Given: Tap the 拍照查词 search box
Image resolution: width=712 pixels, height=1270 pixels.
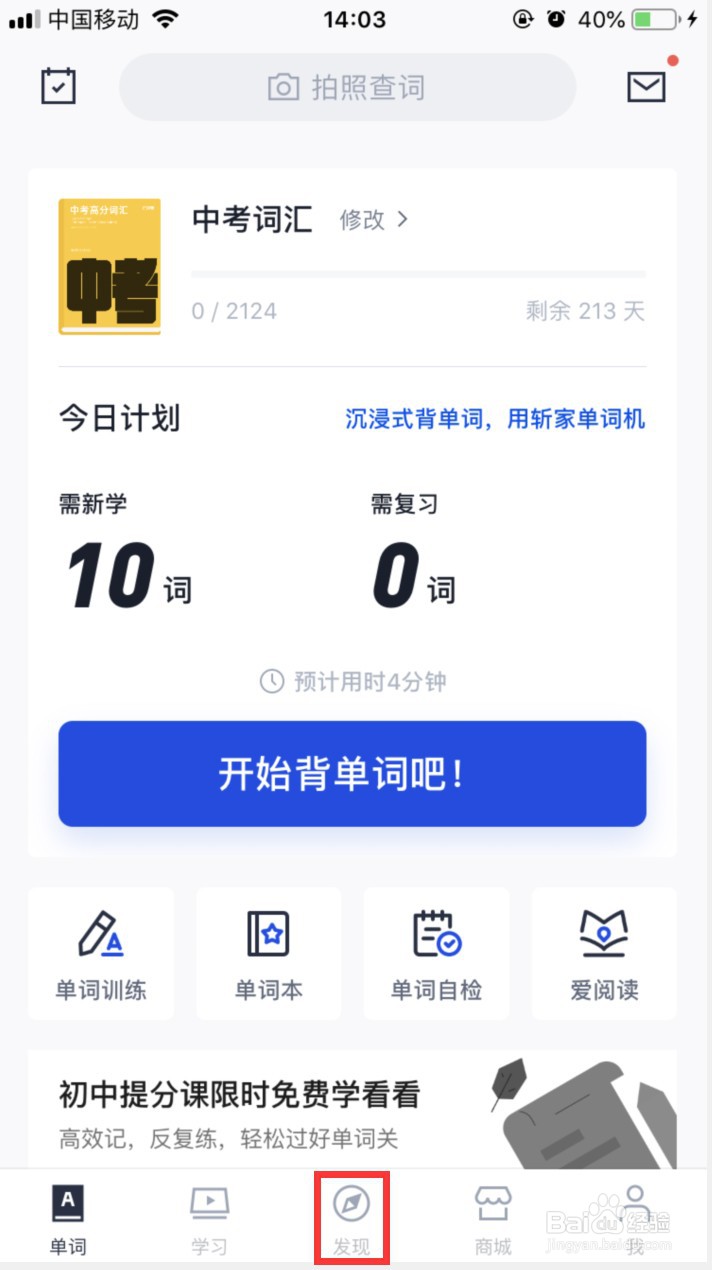Looking at the screenshot, I should [347, 88].
